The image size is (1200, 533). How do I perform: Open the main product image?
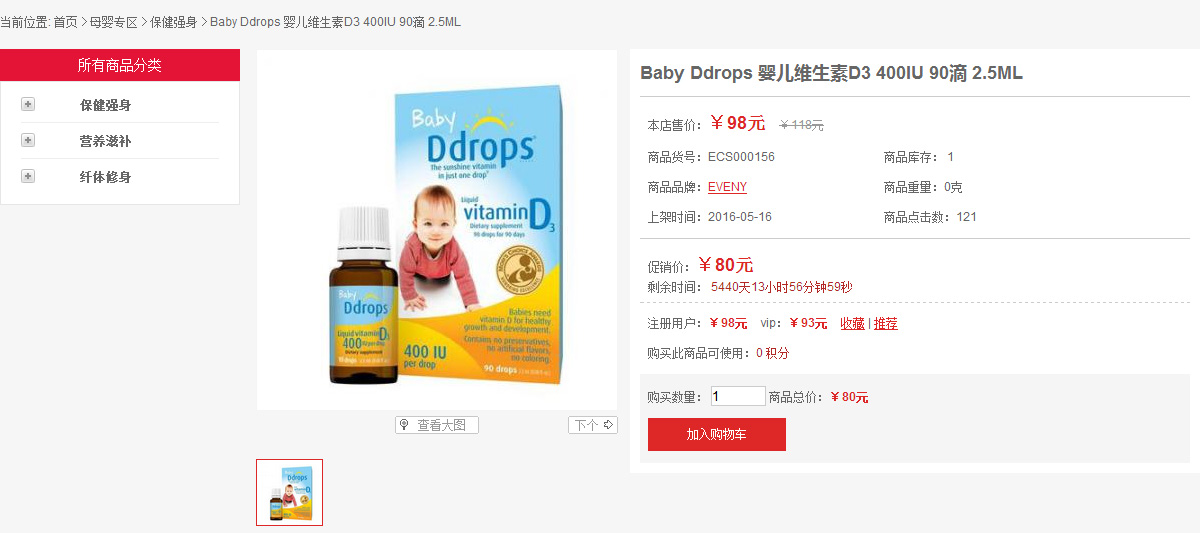pos(437,230)
